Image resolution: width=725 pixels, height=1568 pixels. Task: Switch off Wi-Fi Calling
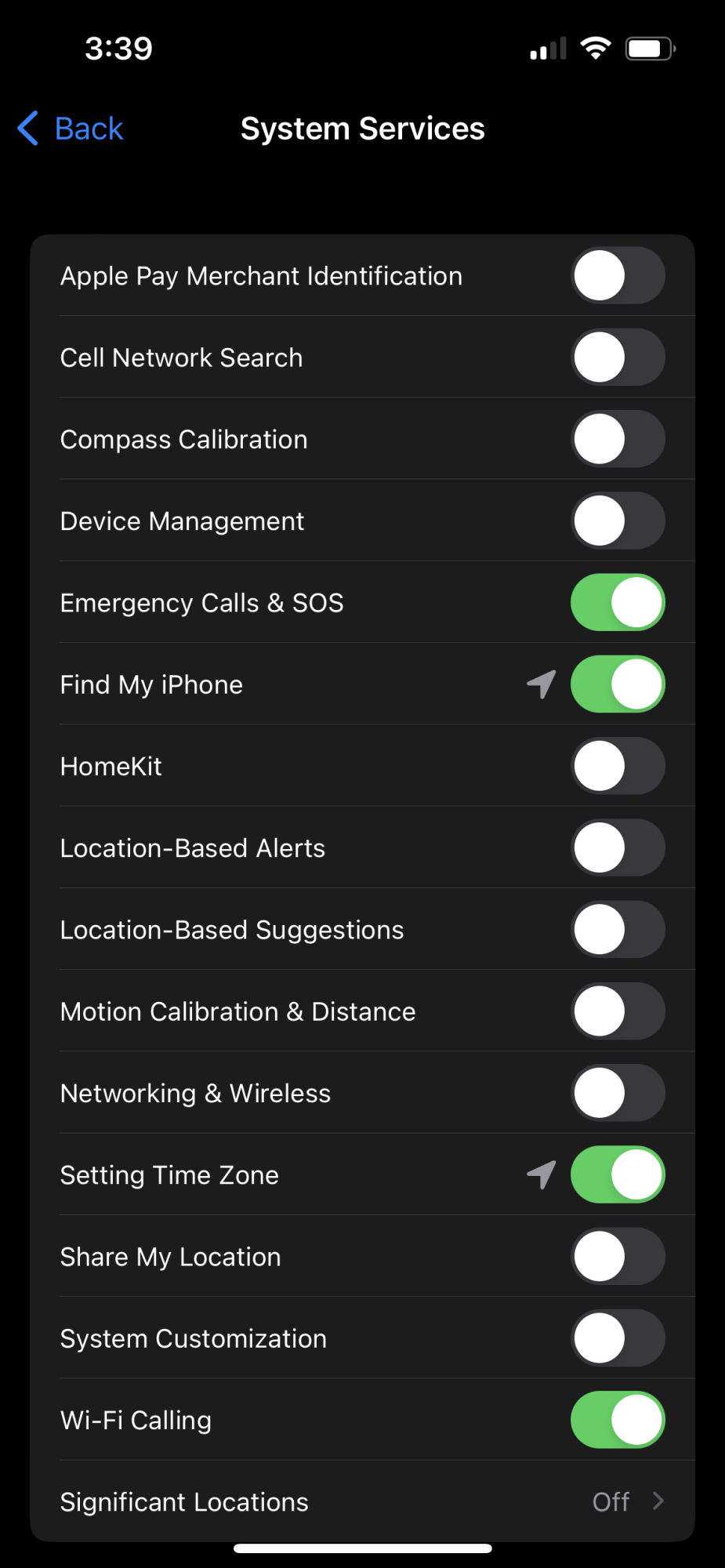pos(618,1420)
